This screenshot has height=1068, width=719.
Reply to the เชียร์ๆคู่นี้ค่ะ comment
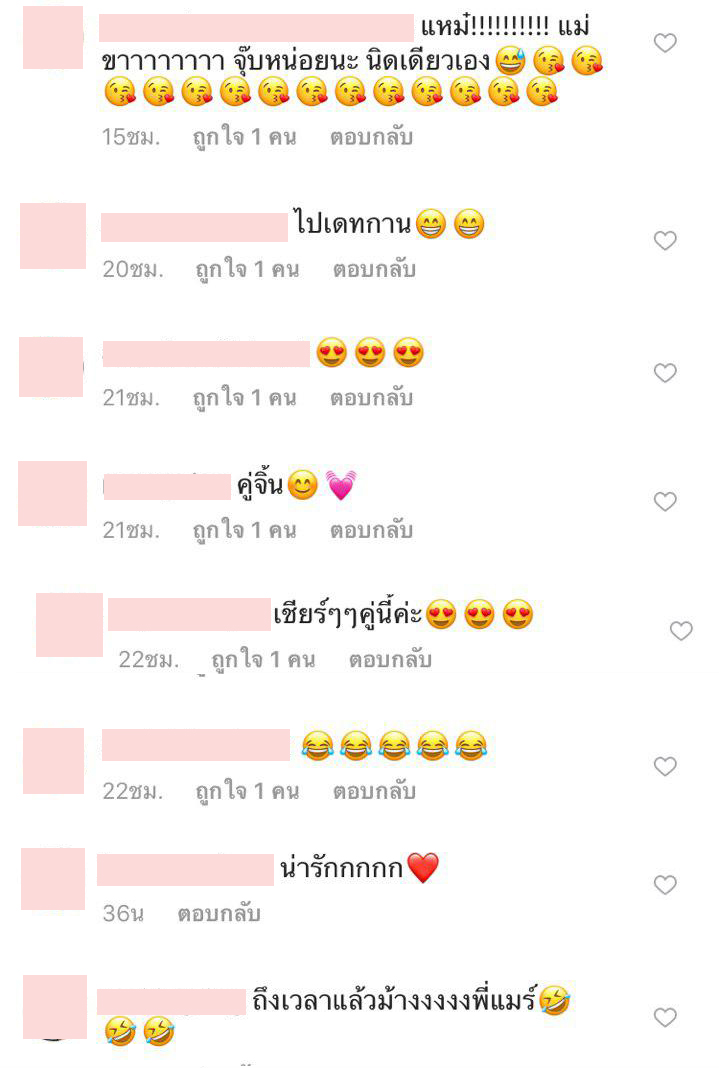pyautogui.click(x=390, y=660)
